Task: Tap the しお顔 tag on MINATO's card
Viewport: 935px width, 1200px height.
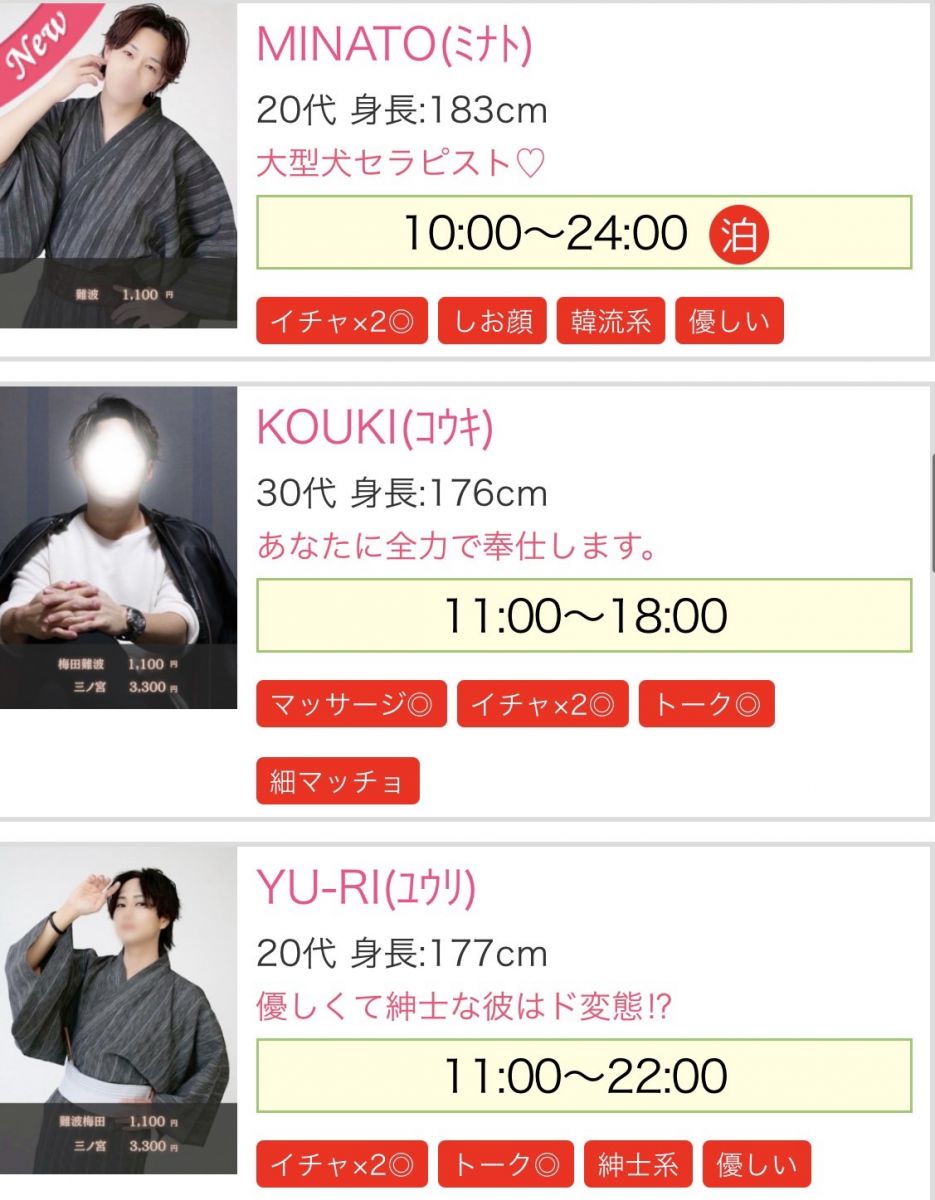Action: click(x=492, y=322)
